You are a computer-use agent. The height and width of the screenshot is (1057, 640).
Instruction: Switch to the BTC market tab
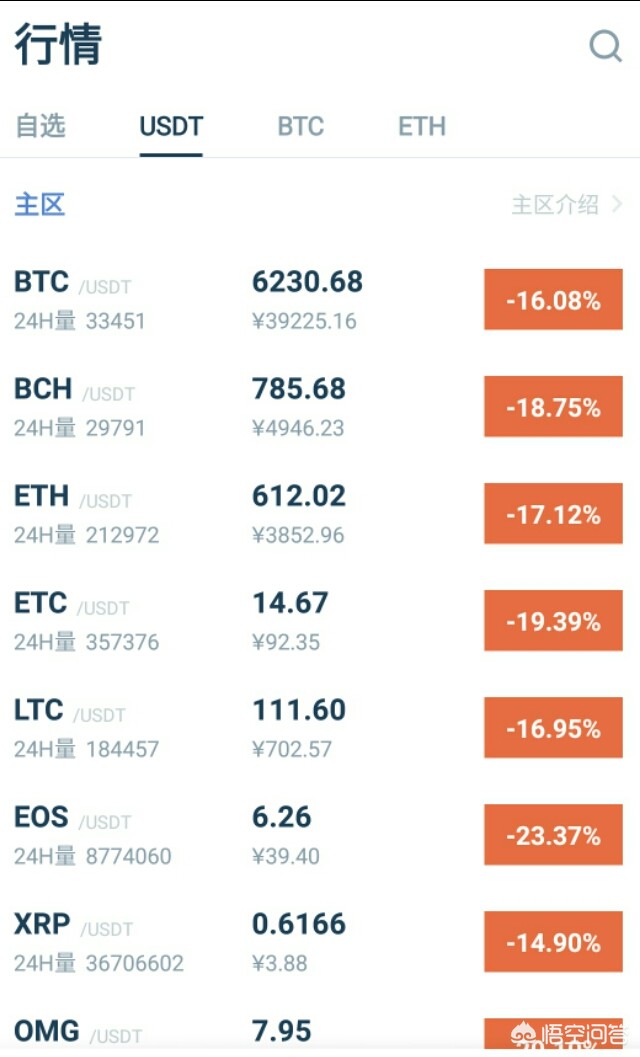coord(300,127)
